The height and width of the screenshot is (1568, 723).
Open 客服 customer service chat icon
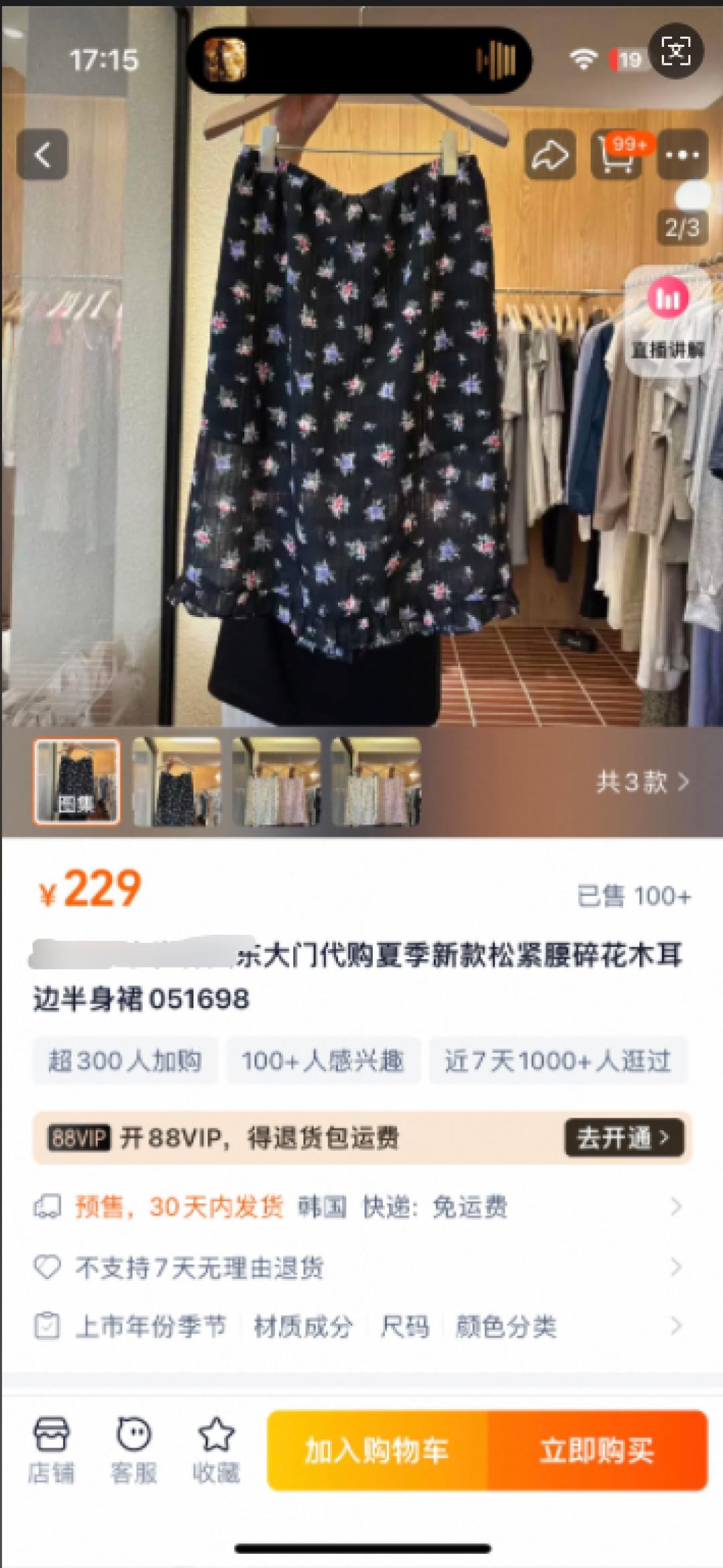coord(133,1446)
